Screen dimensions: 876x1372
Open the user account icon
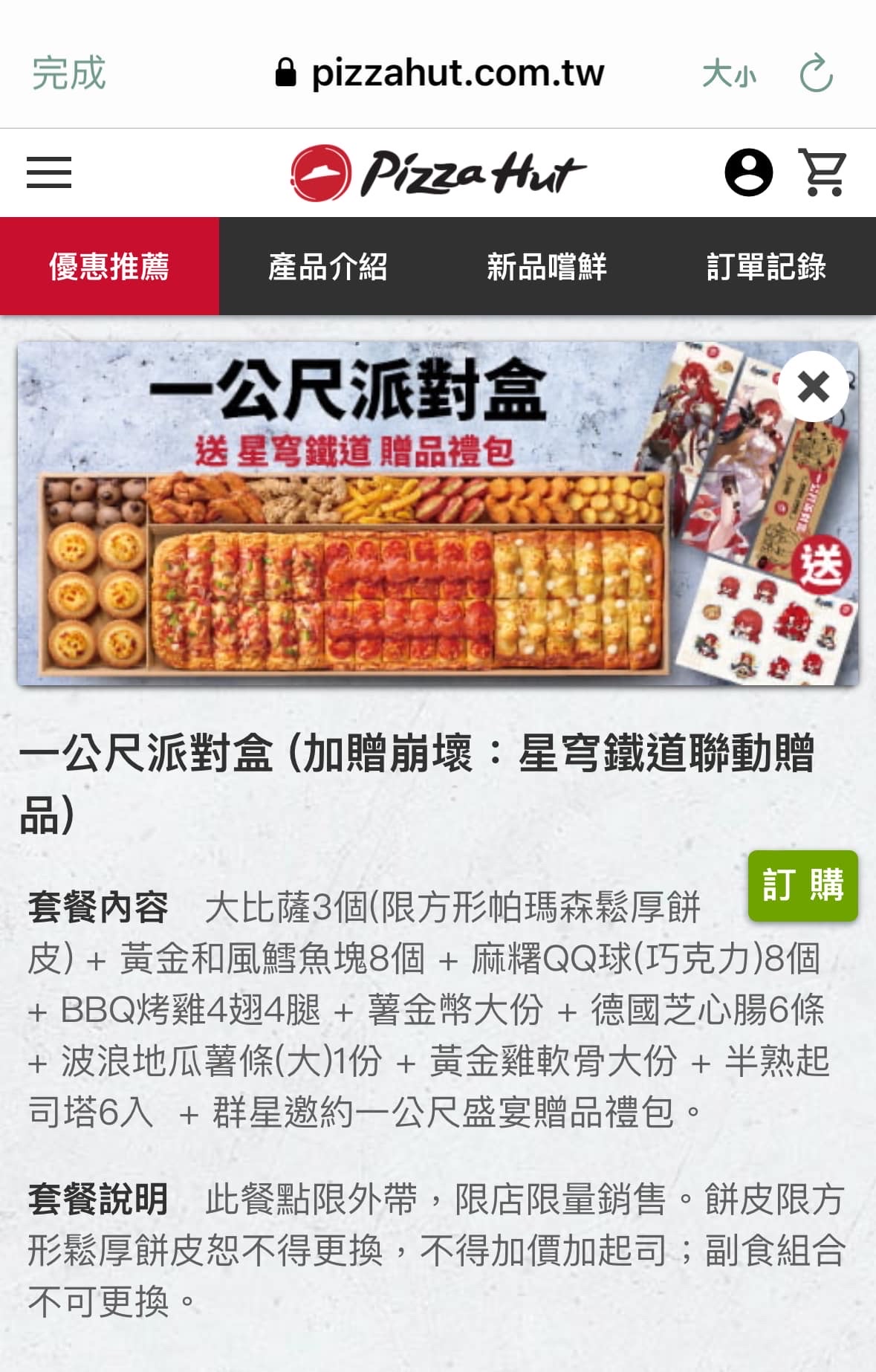[x=748, y=172]
